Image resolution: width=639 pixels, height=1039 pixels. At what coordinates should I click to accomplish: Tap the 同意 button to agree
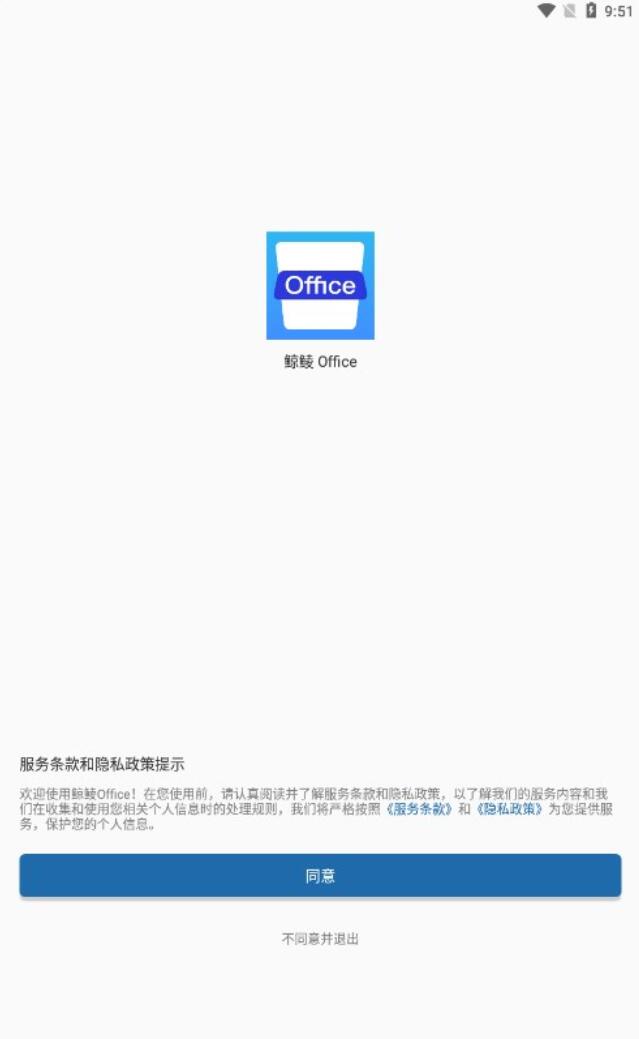(x=320, y=876)
